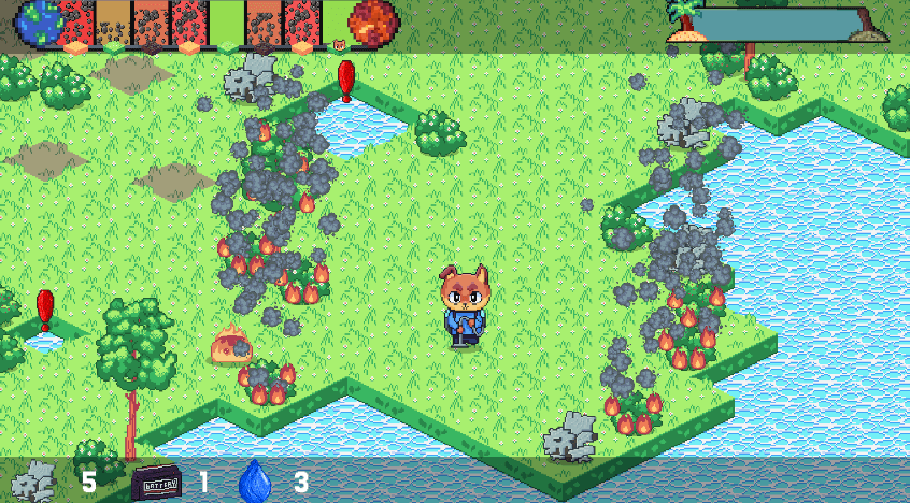Tap the red exclamation marker beside the tall tree
The height and width of the screenshot is (503, 910).
pos(45,309)
